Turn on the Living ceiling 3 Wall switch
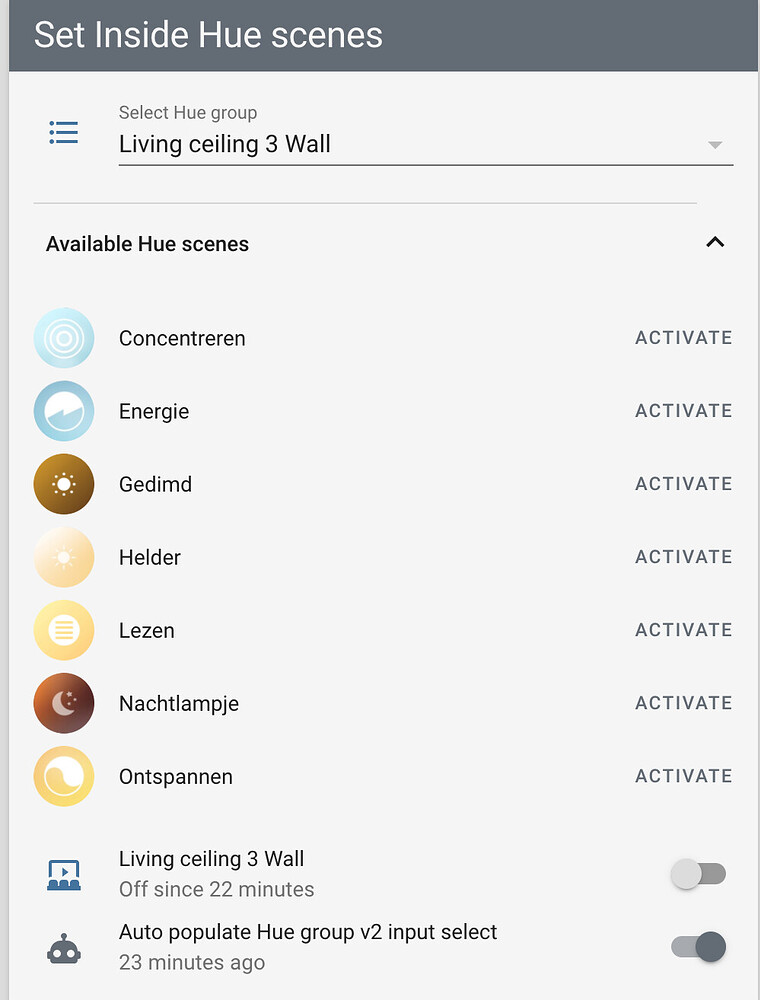 click(x=697, y=873)
